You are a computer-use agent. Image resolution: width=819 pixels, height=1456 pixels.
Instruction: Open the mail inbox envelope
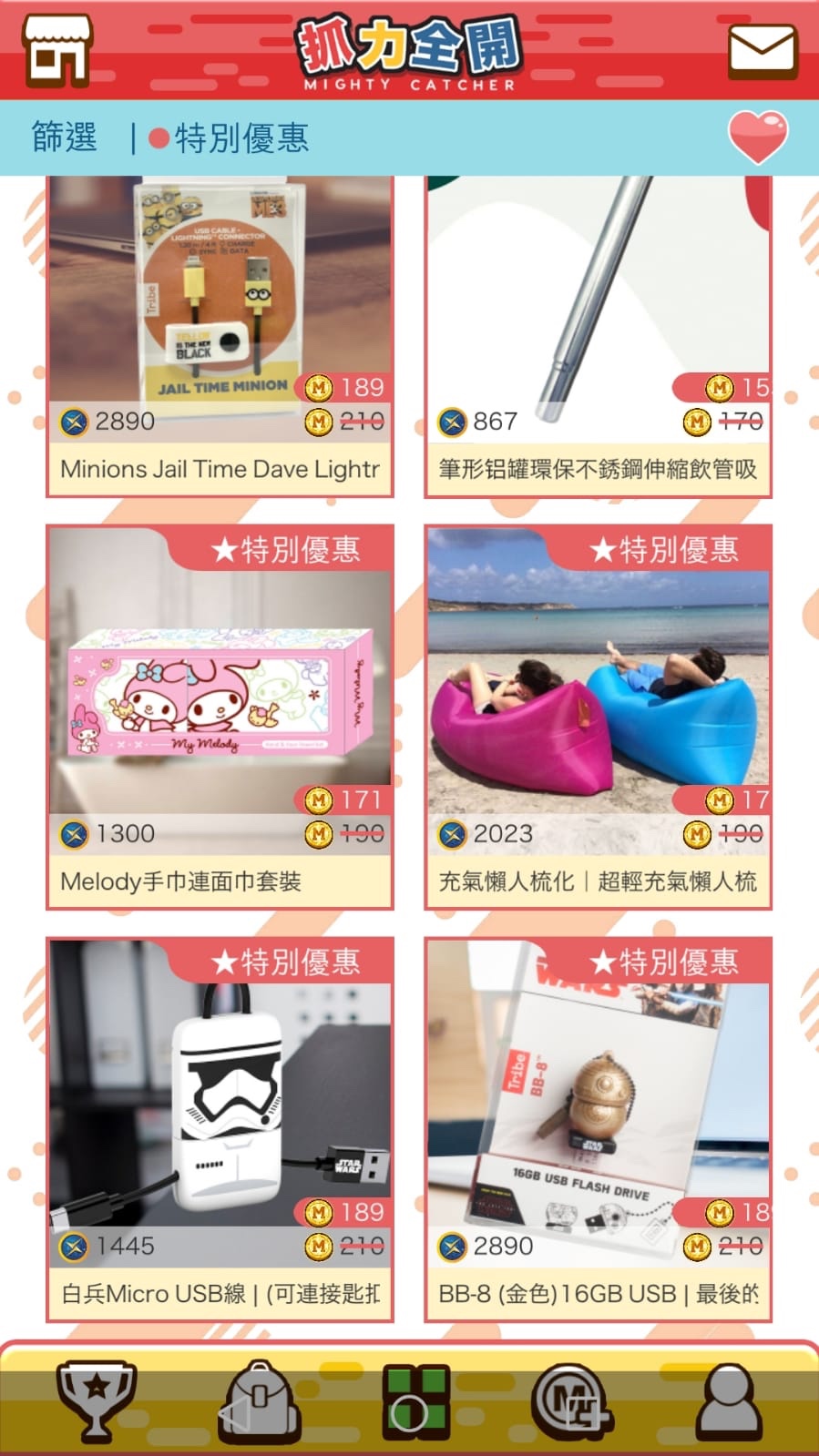762,51
